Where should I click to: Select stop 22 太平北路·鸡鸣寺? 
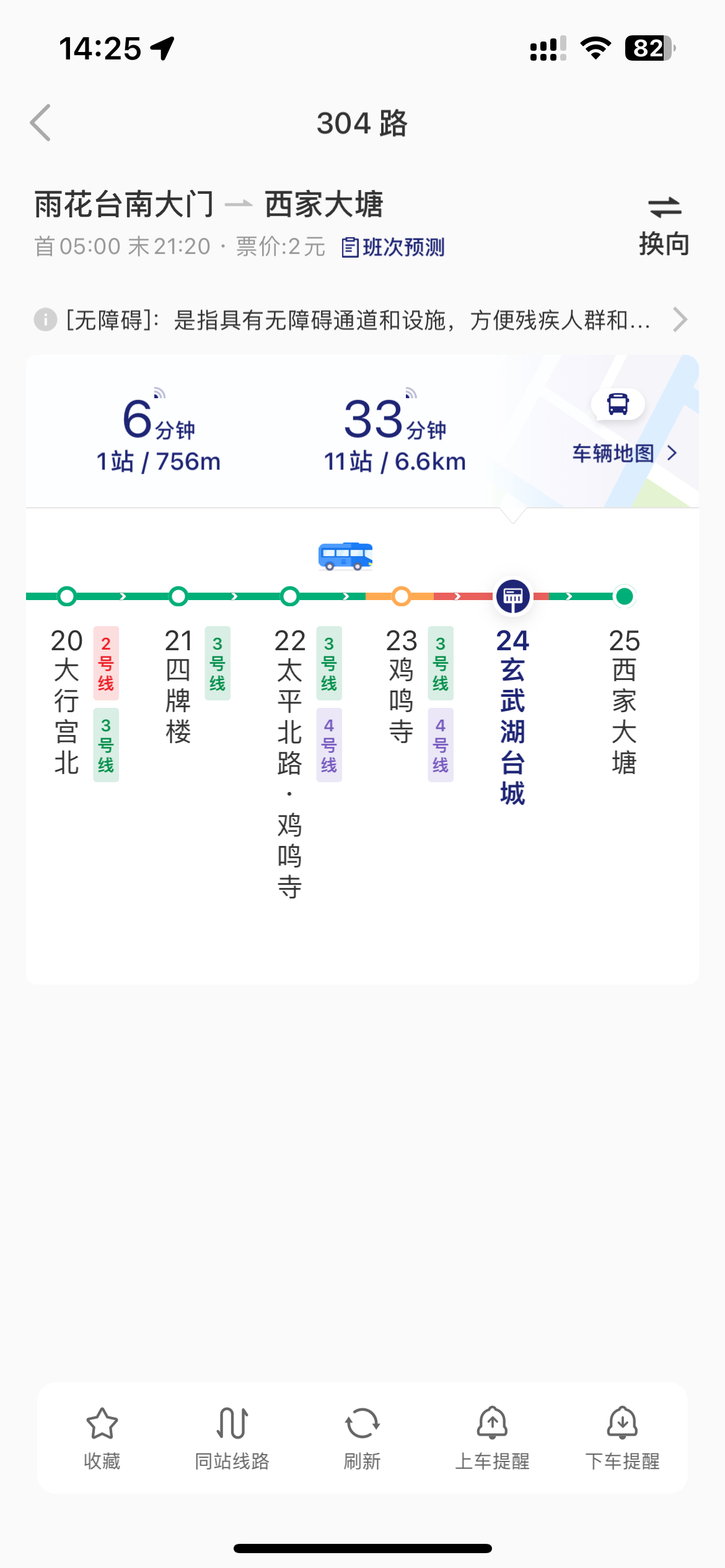[289, 763]
